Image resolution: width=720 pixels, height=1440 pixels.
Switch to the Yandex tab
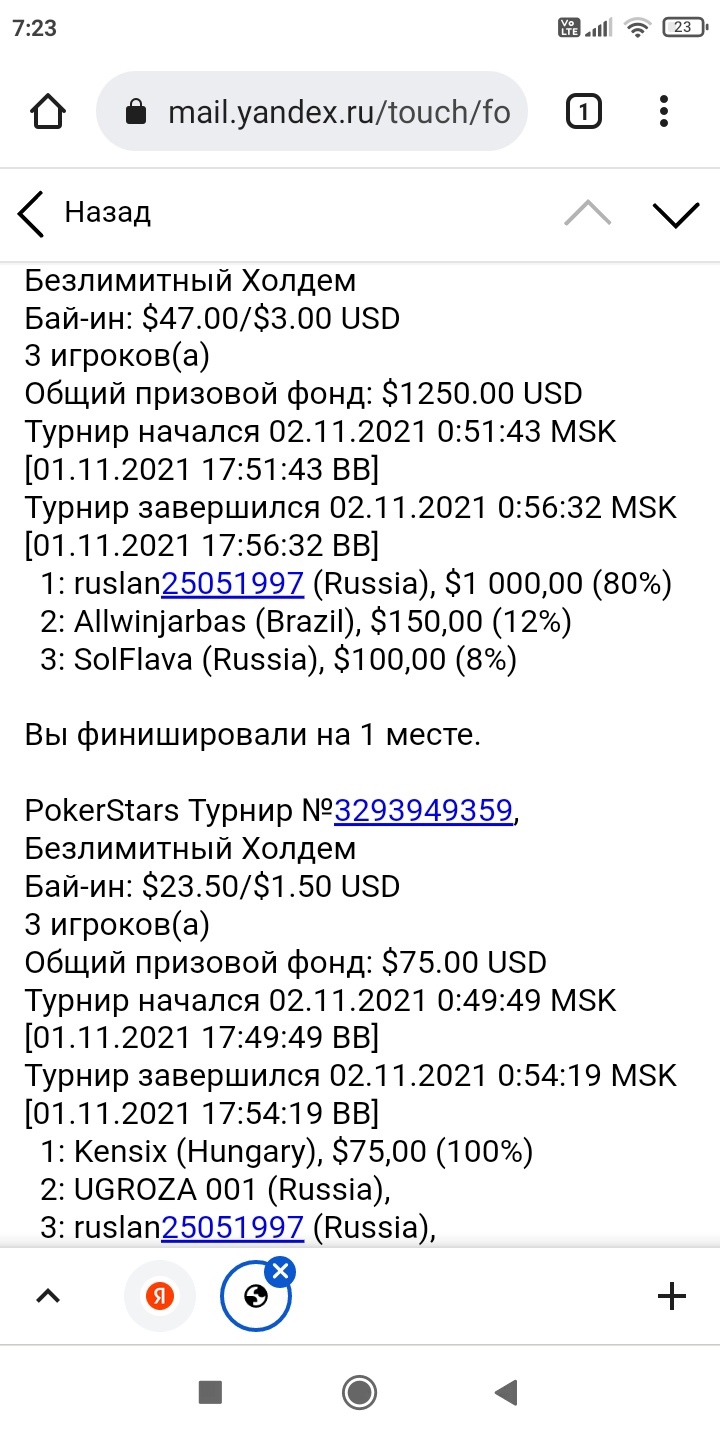(160, 1297)
